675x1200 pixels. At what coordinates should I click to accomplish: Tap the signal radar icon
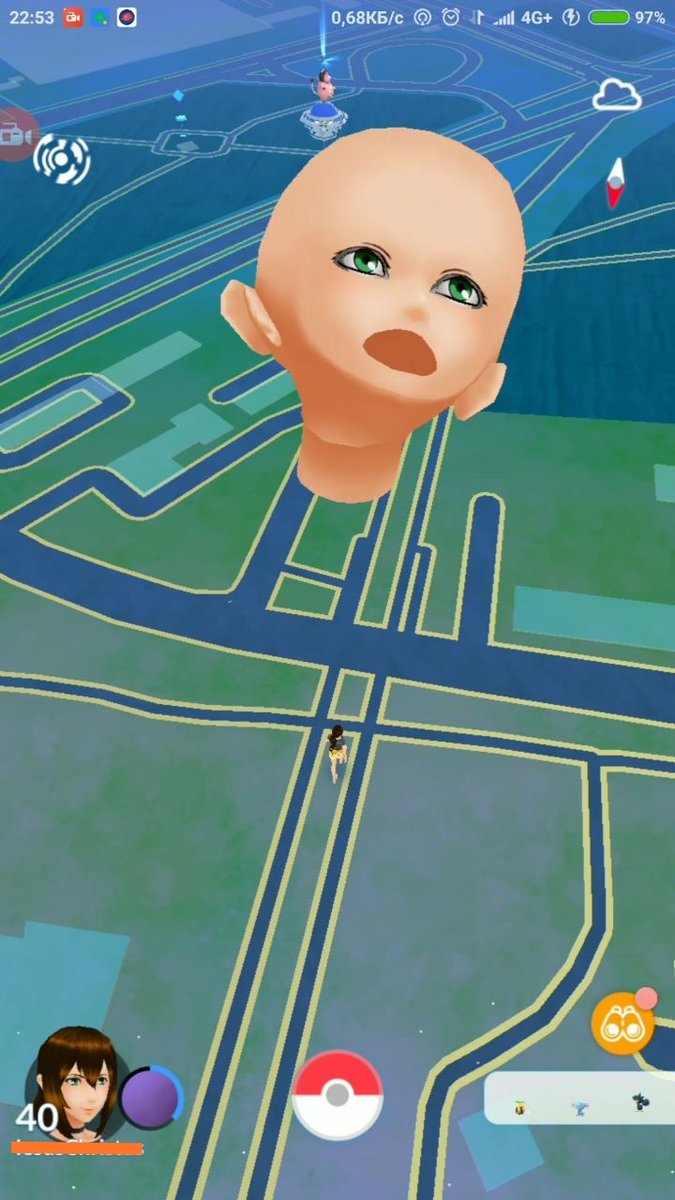pyautogui.click(x=62, y=158)
